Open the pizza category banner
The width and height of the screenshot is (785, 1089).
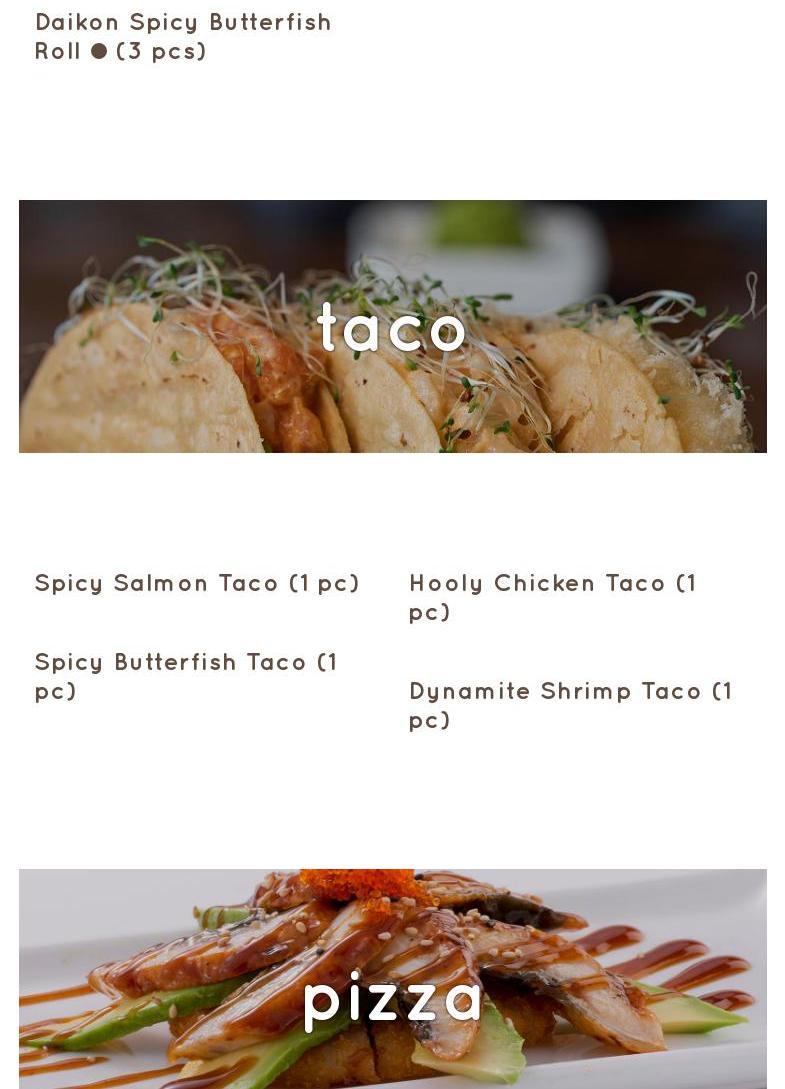(x=392, y=980)
